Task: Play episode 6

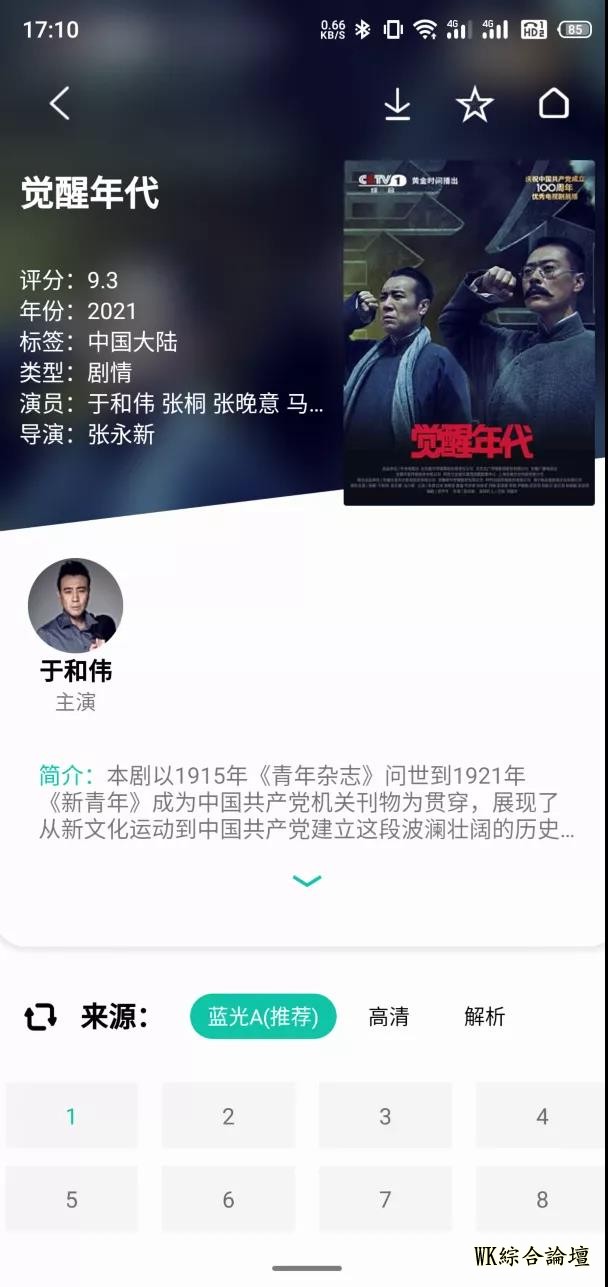Action: tap(228, 1199)
